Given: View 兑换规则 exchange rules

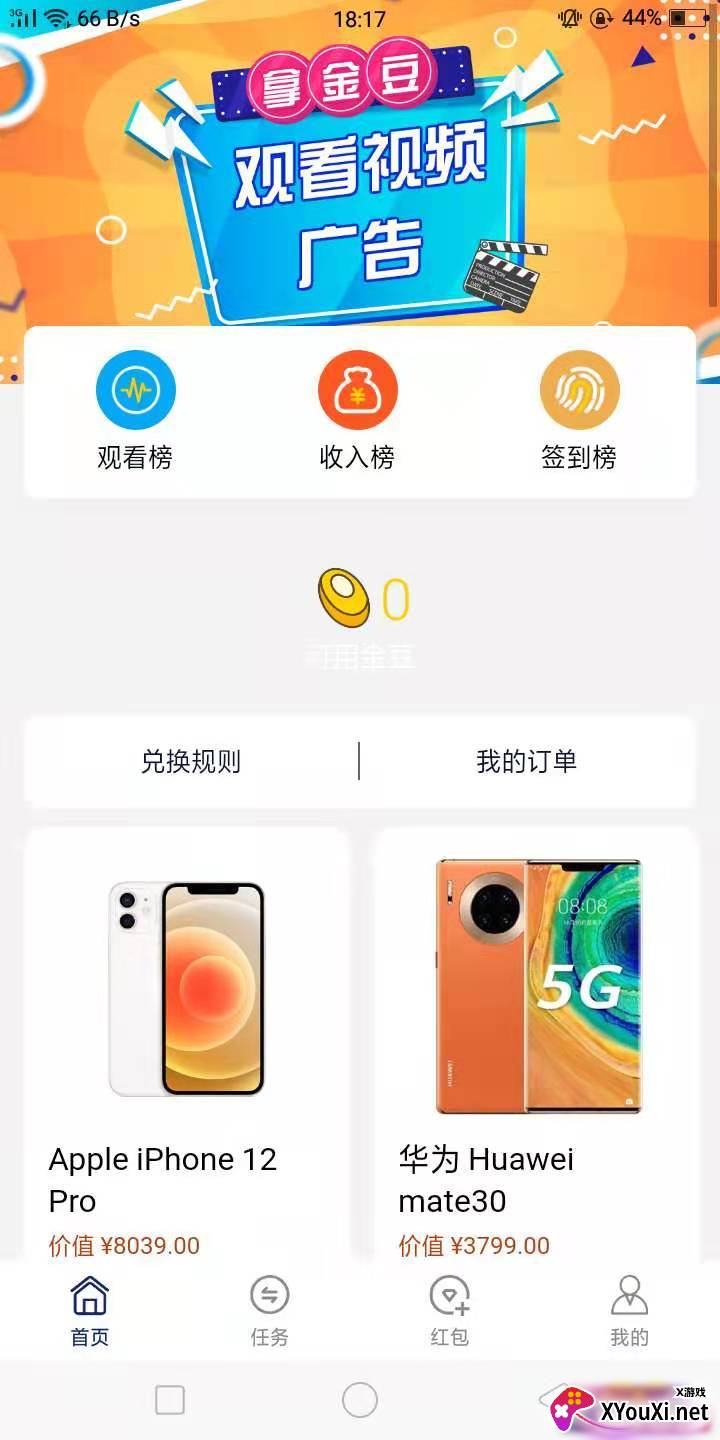Looking at the screenshot, I should (x=191, y=761).
